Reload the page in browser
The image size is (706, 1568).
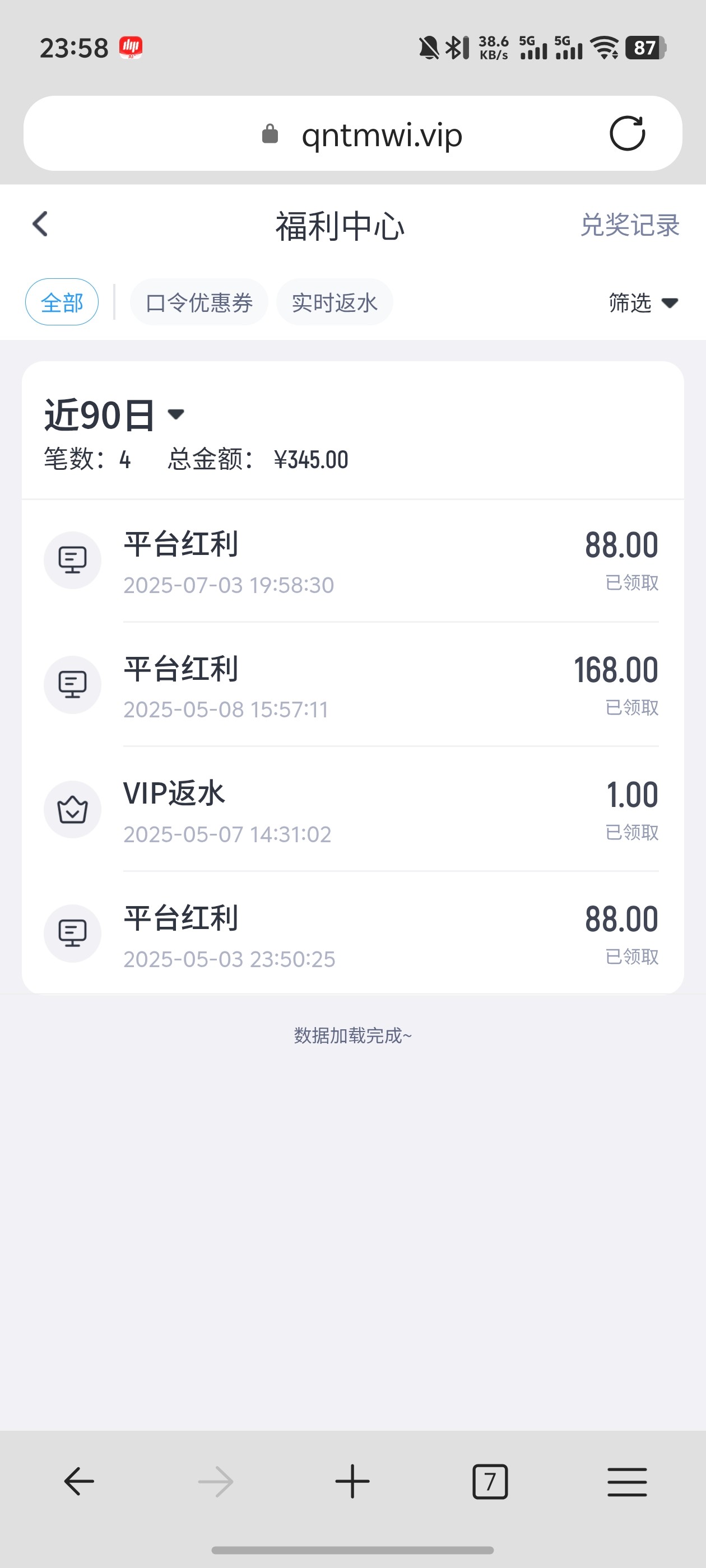627,133
